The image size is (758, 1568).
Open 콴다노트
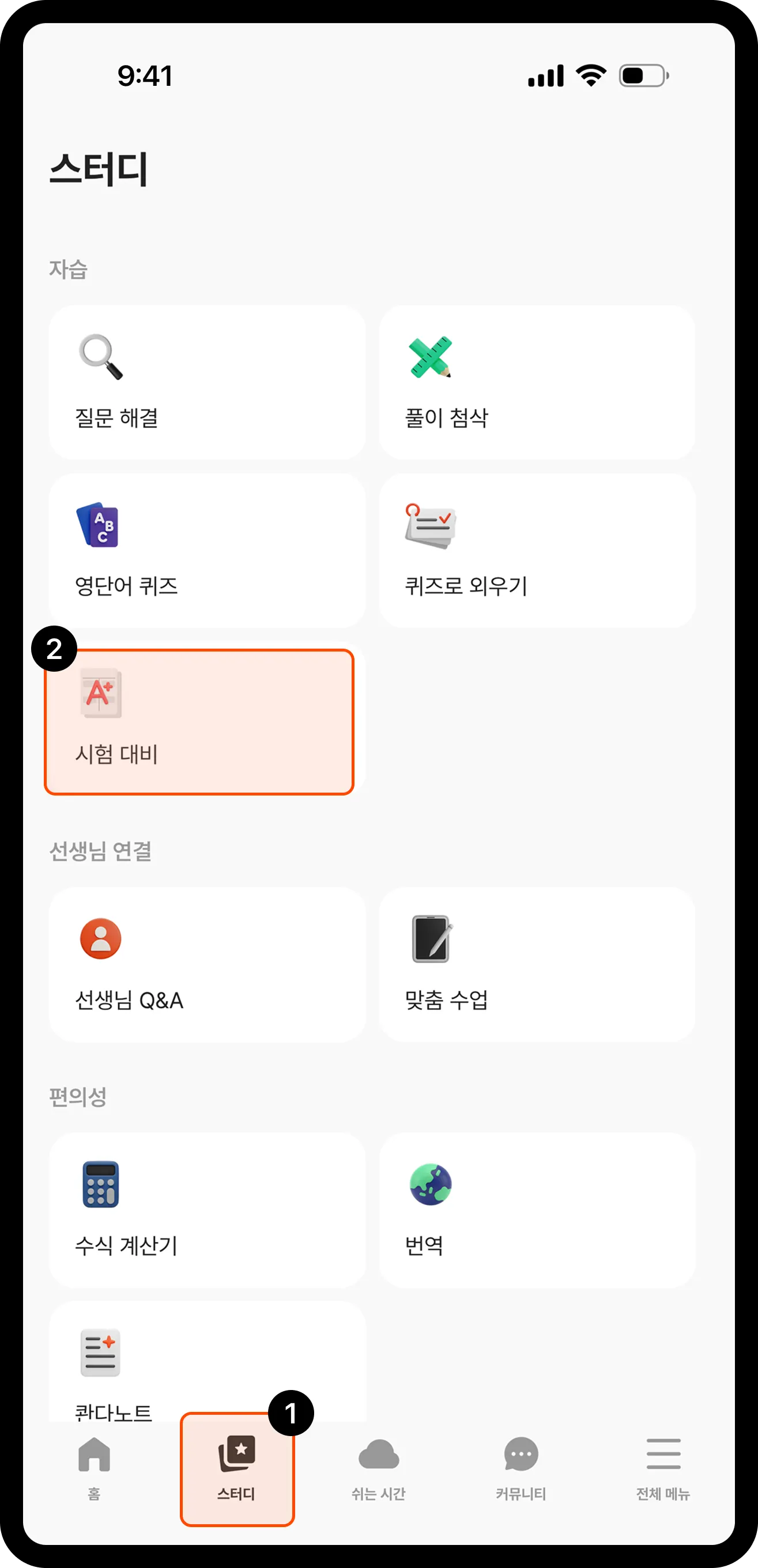click(x=207, y=1364)
